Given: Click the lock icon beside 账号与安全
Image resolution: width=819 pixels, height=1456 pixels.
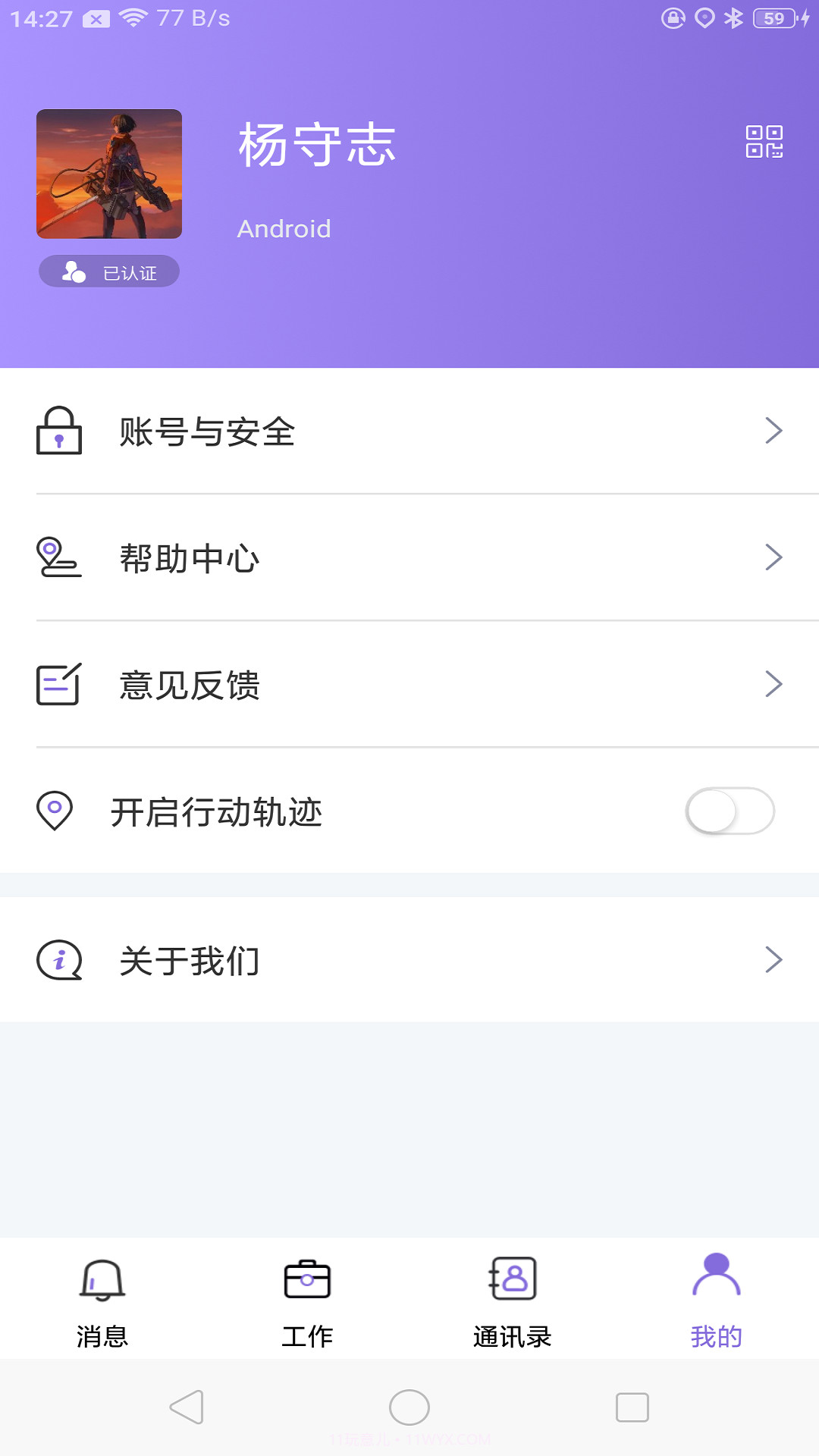Looking at the screenshot, I should tap(58, 434).
